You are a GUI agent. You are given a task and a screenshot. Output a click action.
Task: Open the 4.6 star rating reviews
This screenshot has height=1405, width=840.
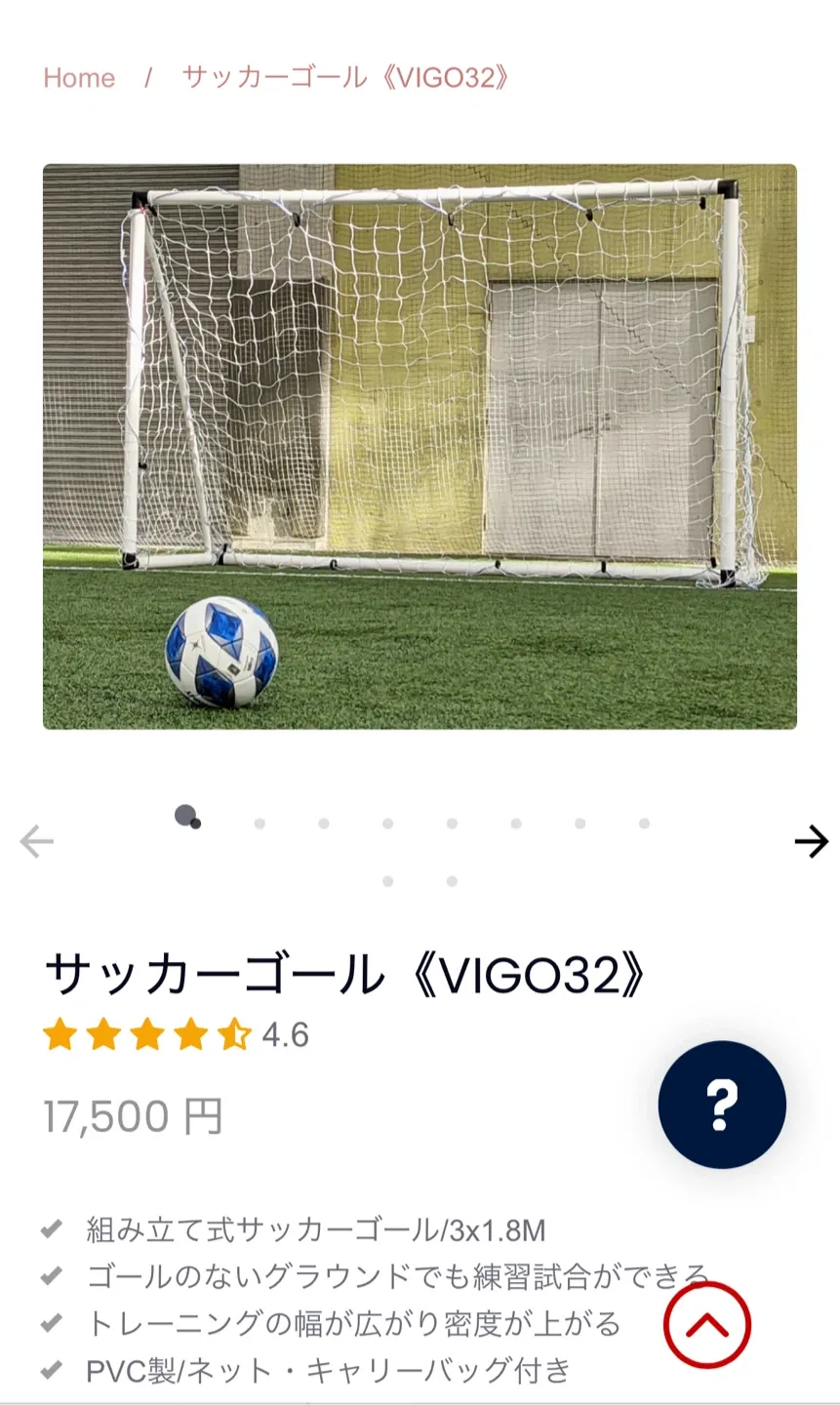(176, 1034)
